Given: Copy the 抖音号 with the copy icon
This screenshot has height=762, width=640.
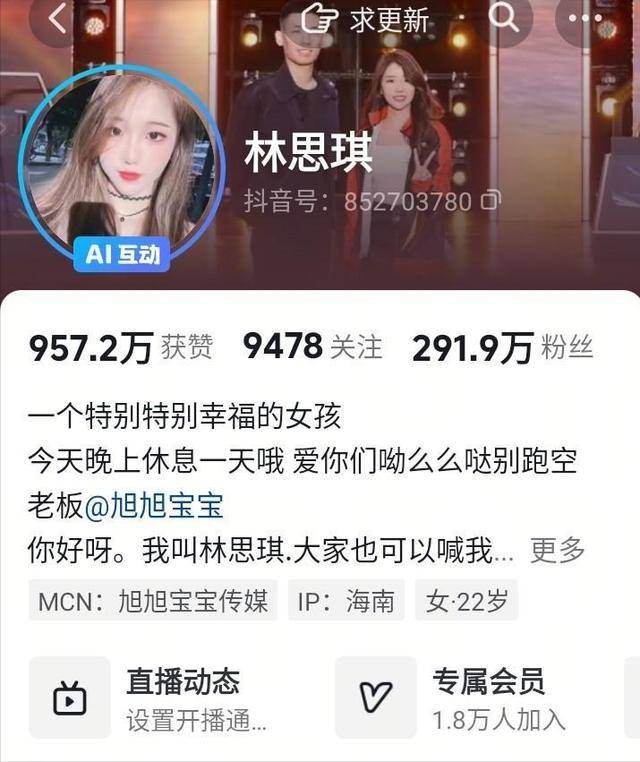Looking at the screenshot, I should point(491,200).
